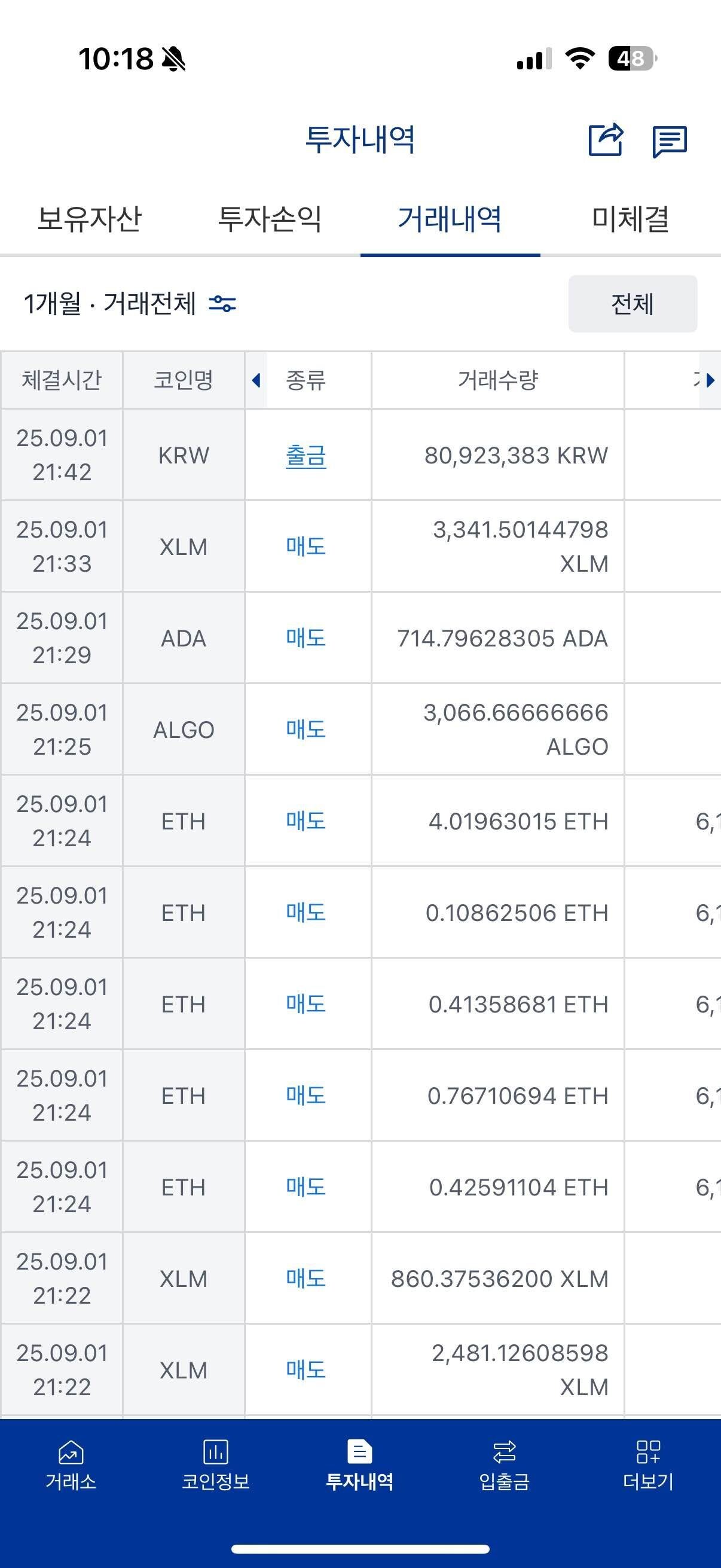Share the investment history

606,140
